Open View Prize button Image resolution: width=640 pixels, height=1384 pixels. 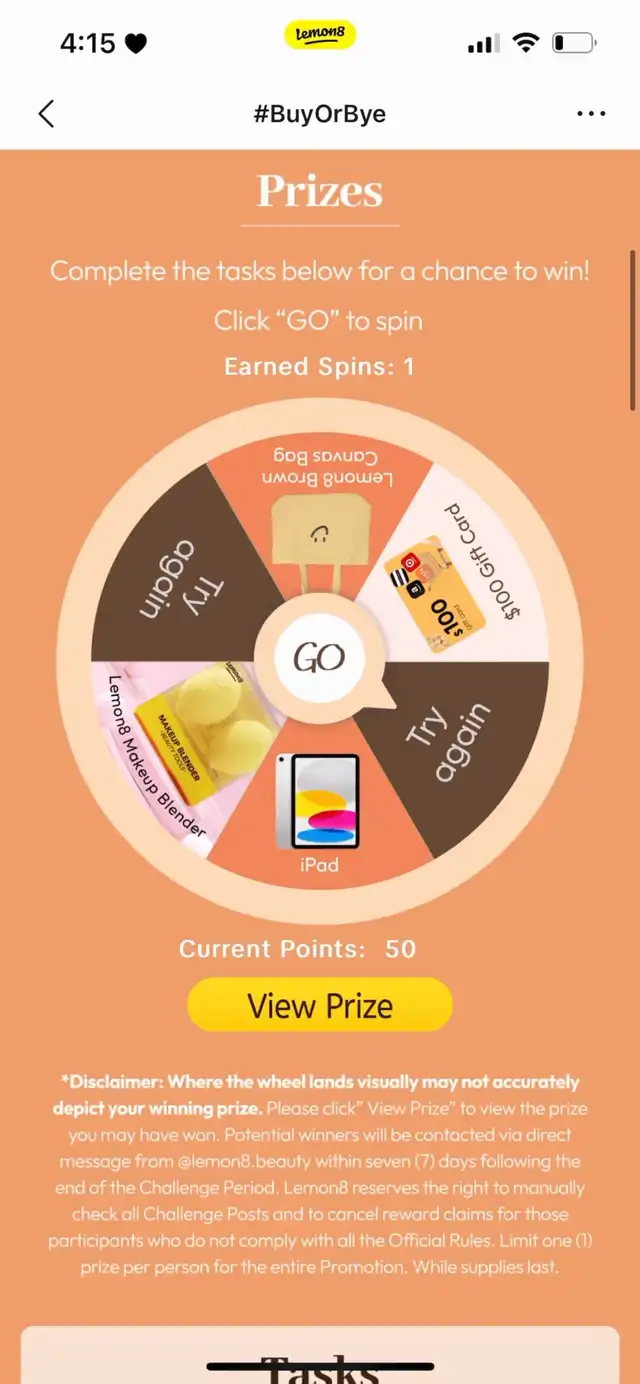pyautogui.click(x=320, y=1005)
